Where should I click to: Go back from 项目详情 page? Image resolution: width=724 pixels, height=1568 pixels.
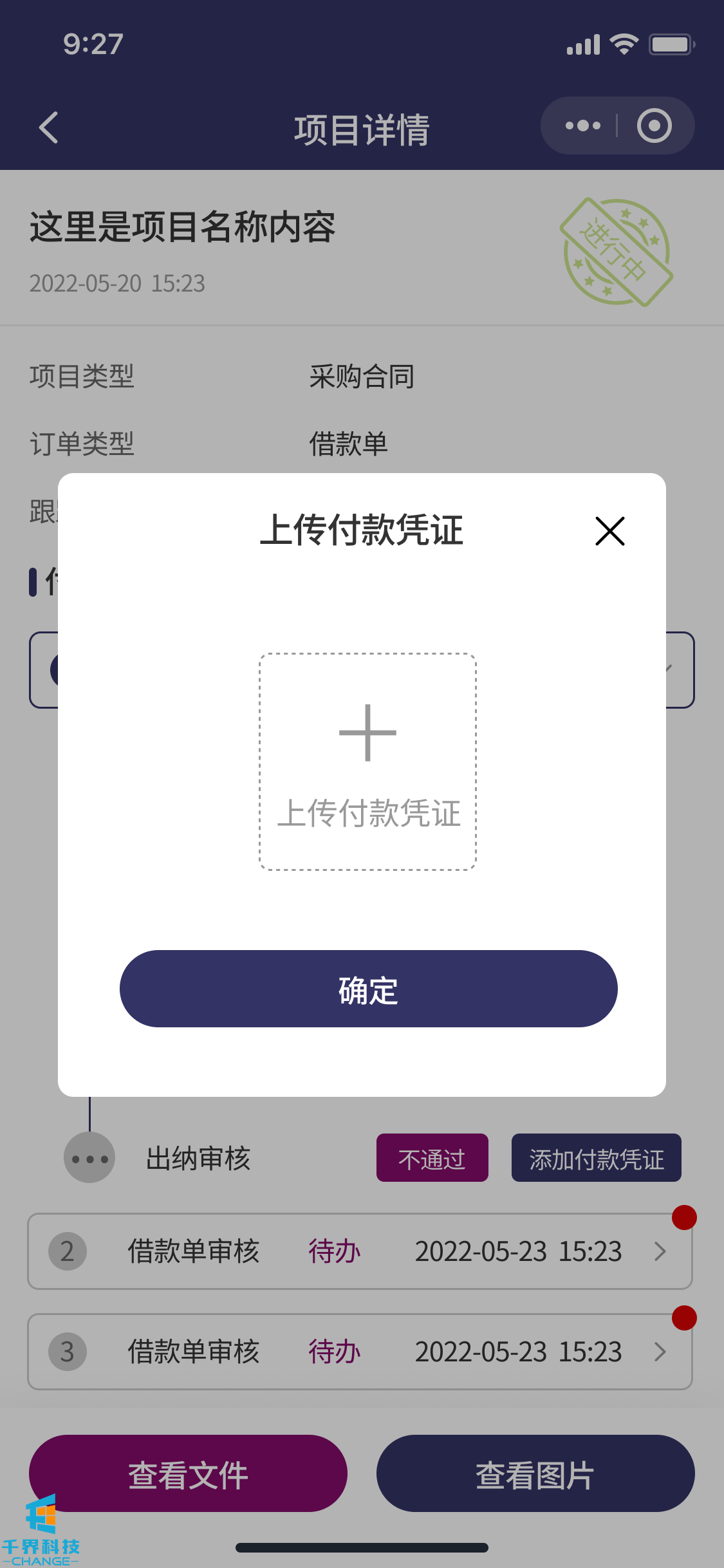[x=49, y=127]
